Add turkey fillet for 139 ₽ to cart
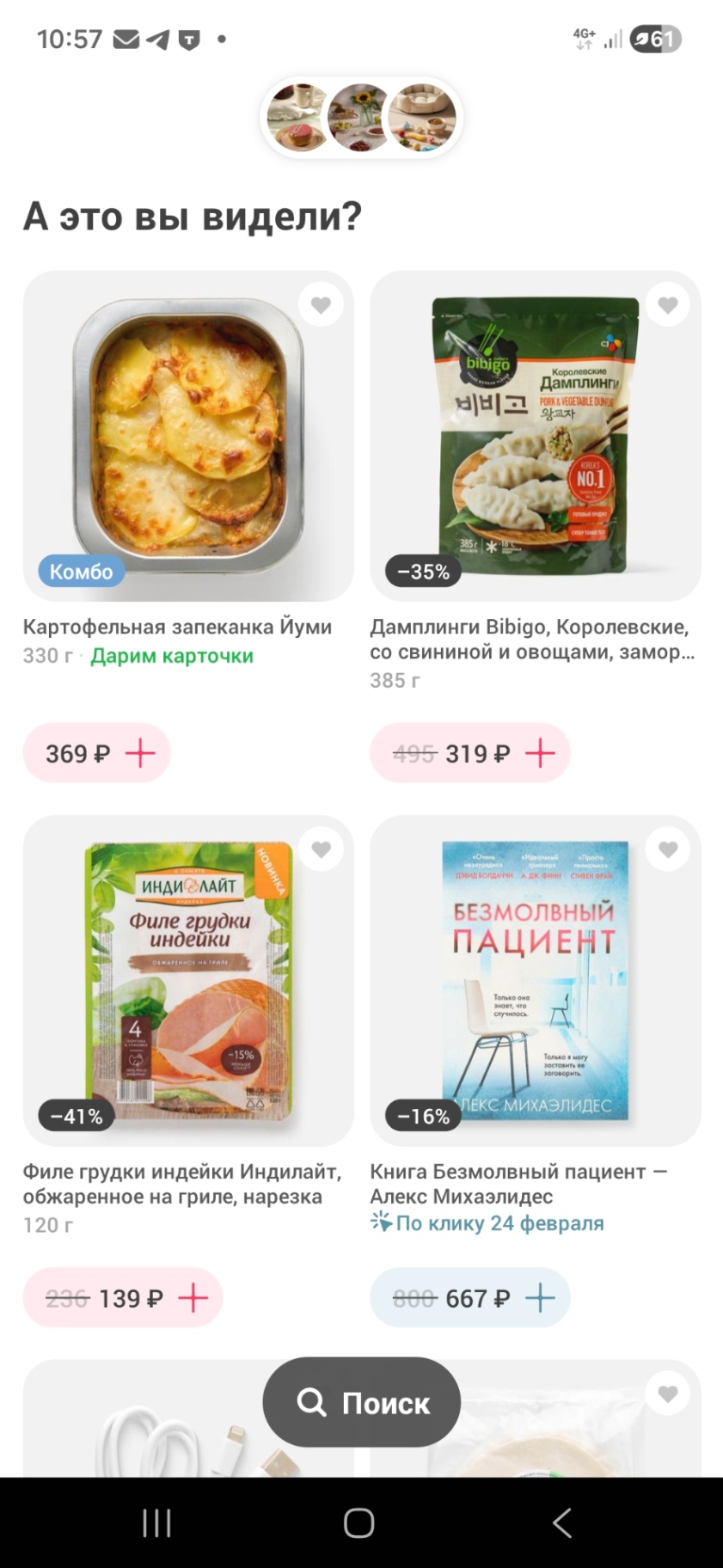This screenshot has height=1568, width=723. point(193,1298)
